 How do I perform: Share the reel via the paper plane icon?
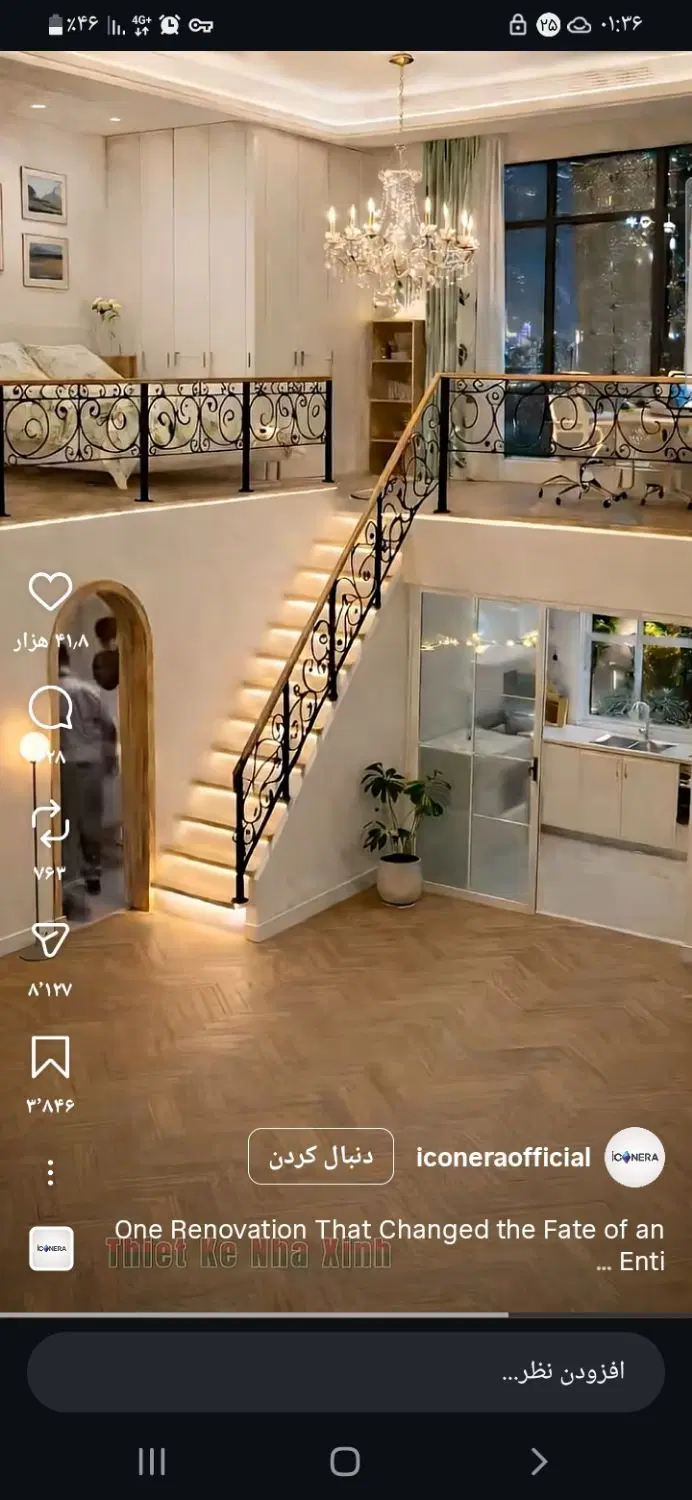(50, 941)
